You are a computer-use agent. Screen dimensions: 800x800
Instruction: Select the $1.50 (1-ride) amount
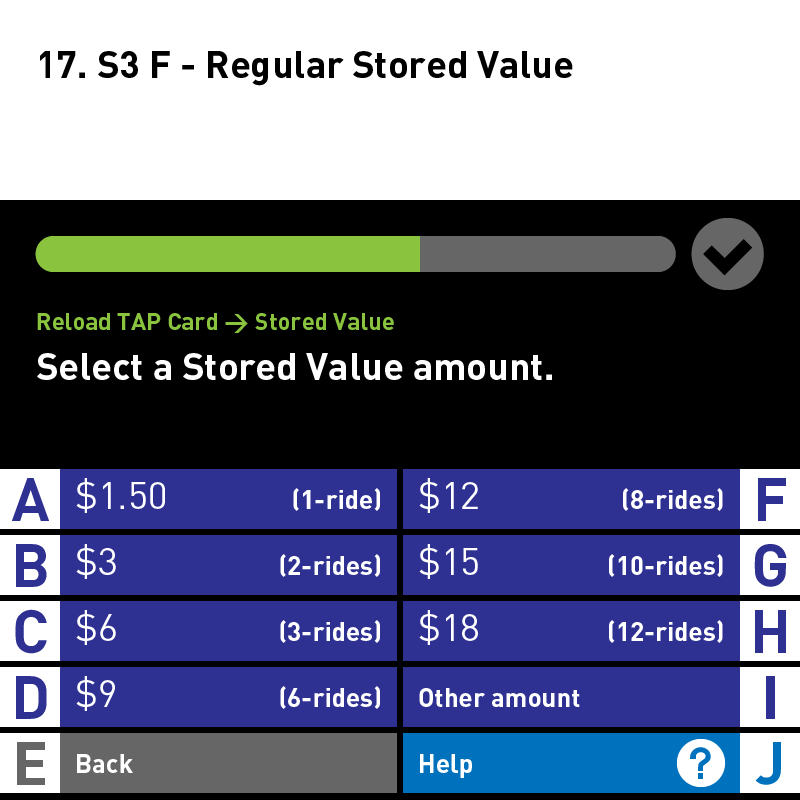pyautogui.click(x=228, y=499)
